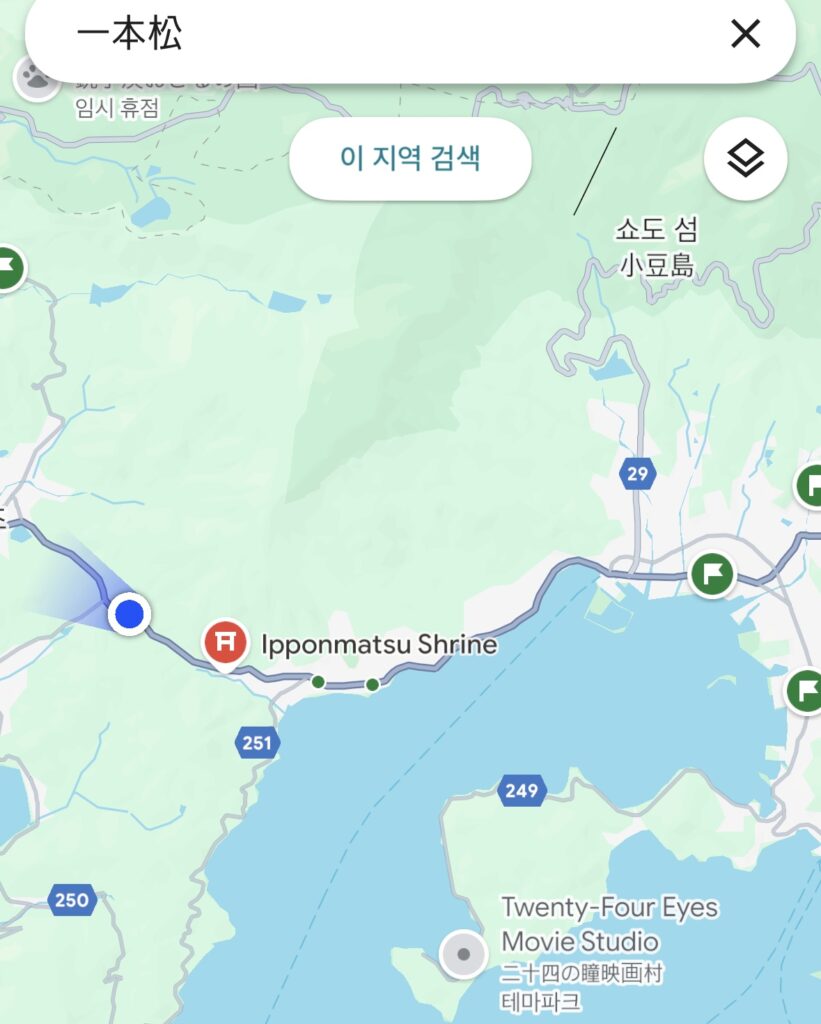Open the 임시 휴점 place marker
821x1024 pixels.
pyautogui.click(x=38, y=79)
